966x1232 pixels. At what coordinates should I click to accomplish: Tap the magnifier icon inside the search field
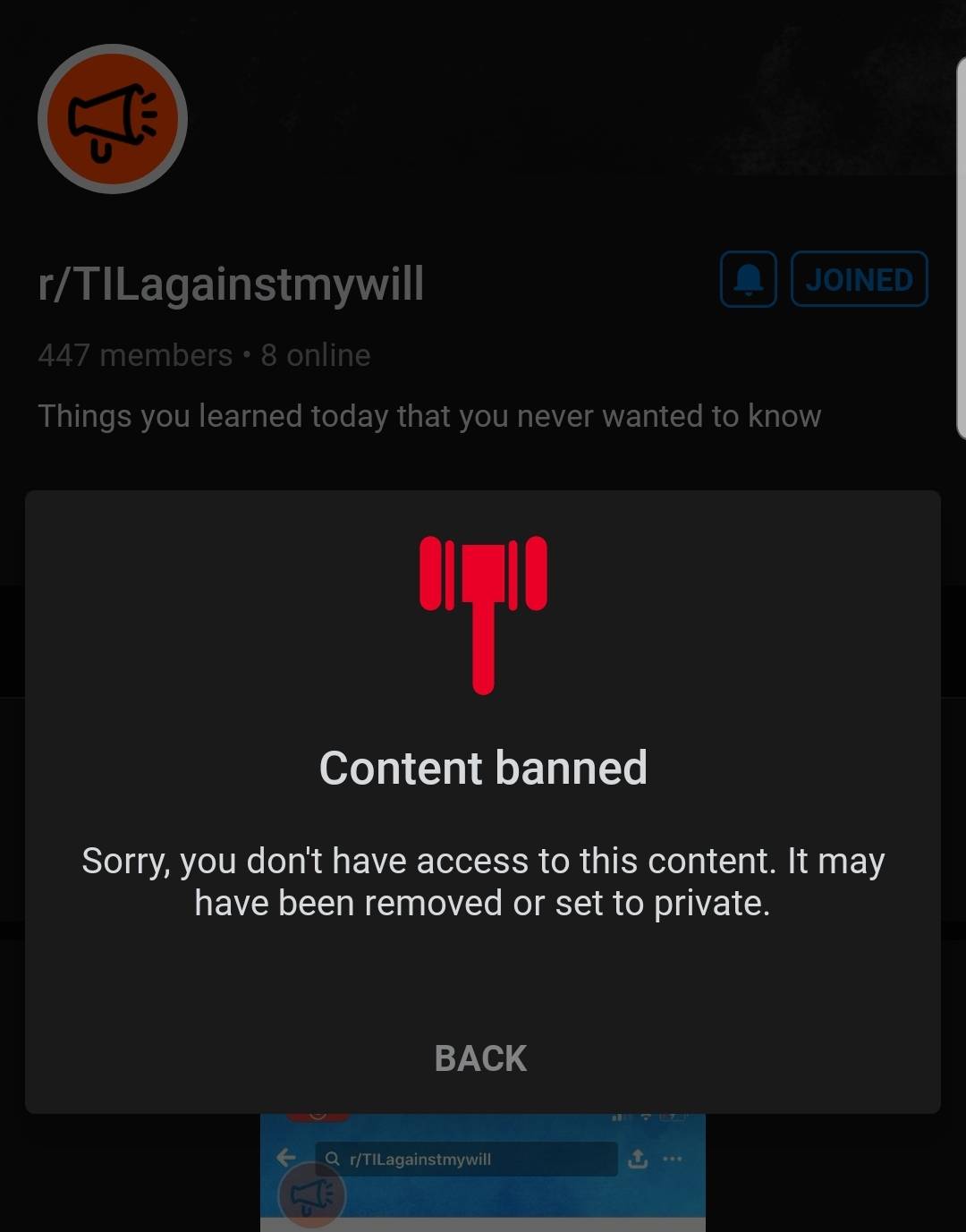point(332,1159)
